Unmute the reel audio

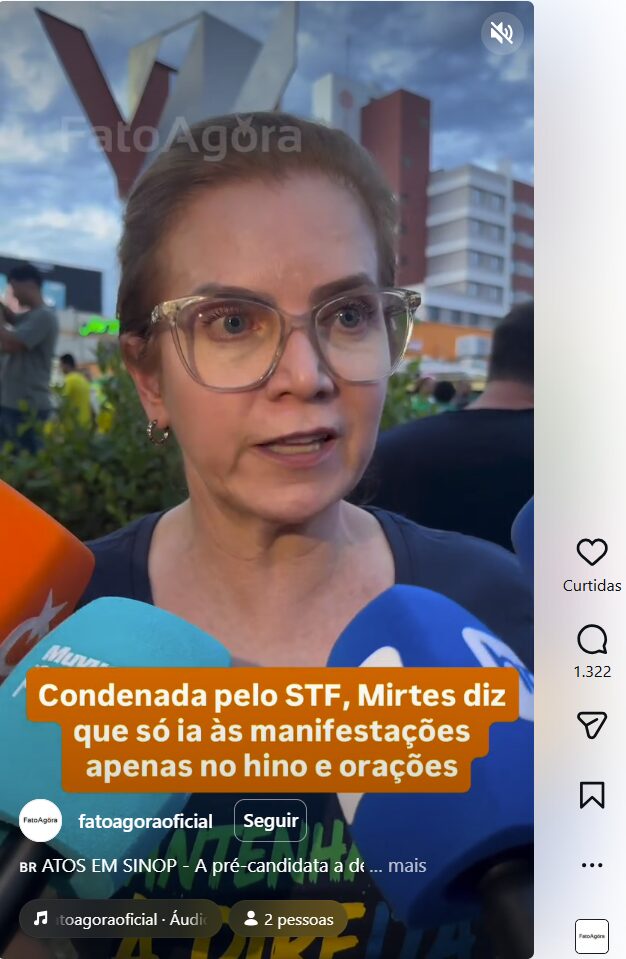point(502,33)
